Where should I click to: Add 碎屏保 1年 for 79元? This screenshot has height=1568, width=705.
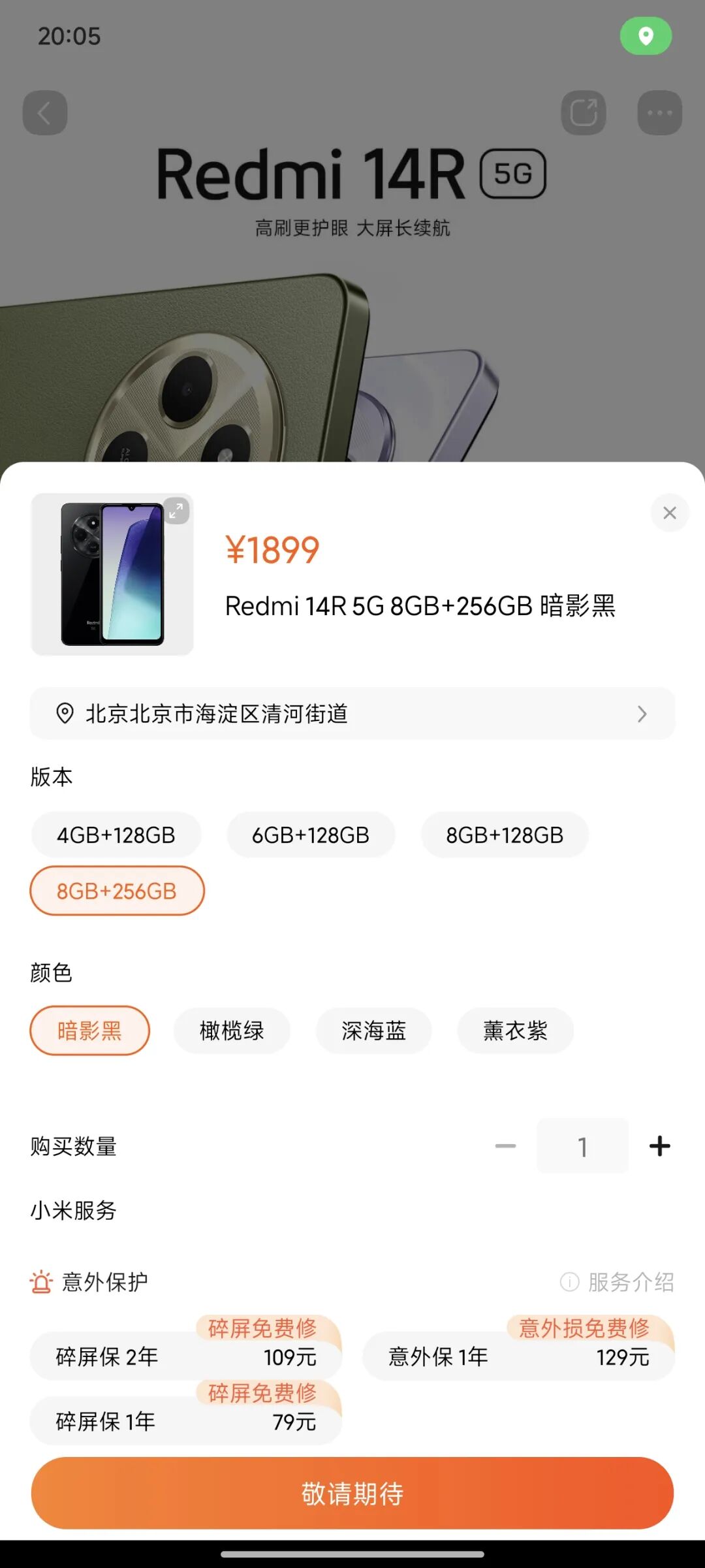coord(186,1420)
